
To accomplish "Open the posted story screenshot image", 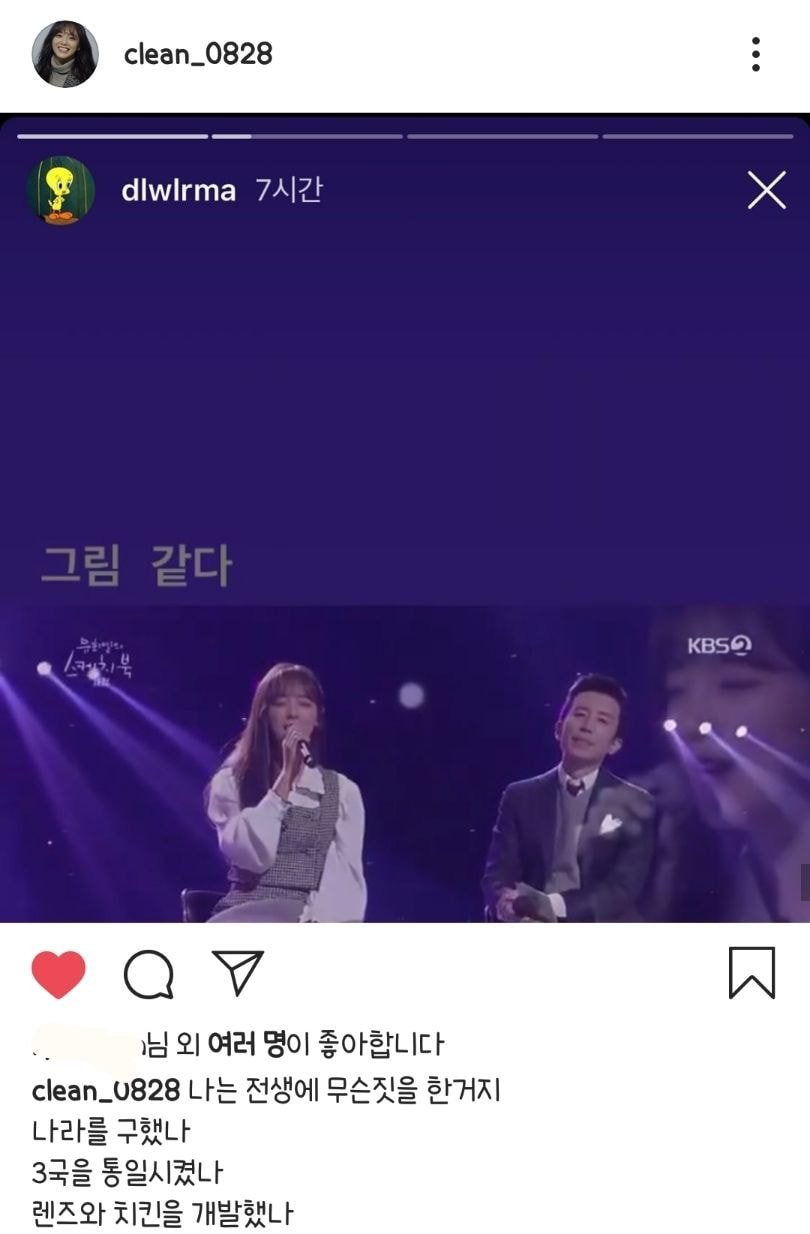I will (405, 520).
